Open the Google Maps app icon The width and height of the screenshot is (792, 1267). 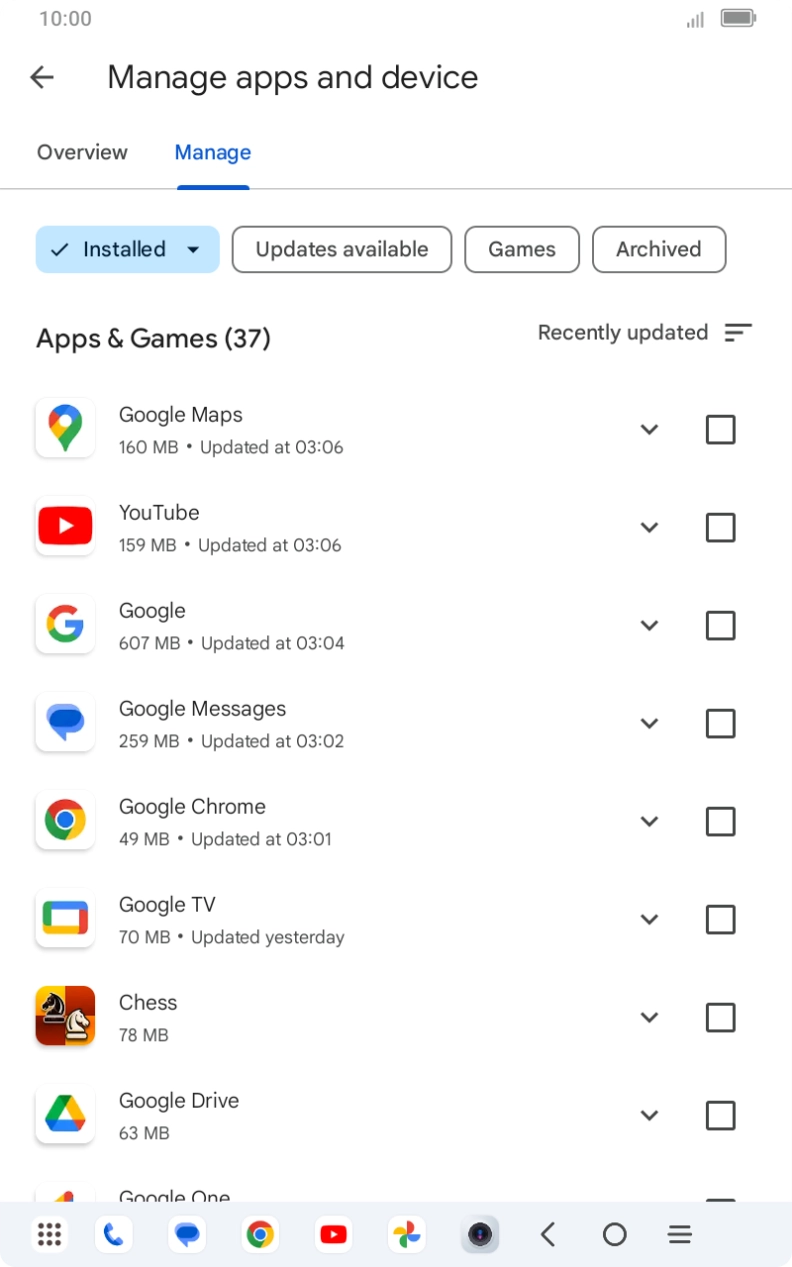[x=64, y=427]
